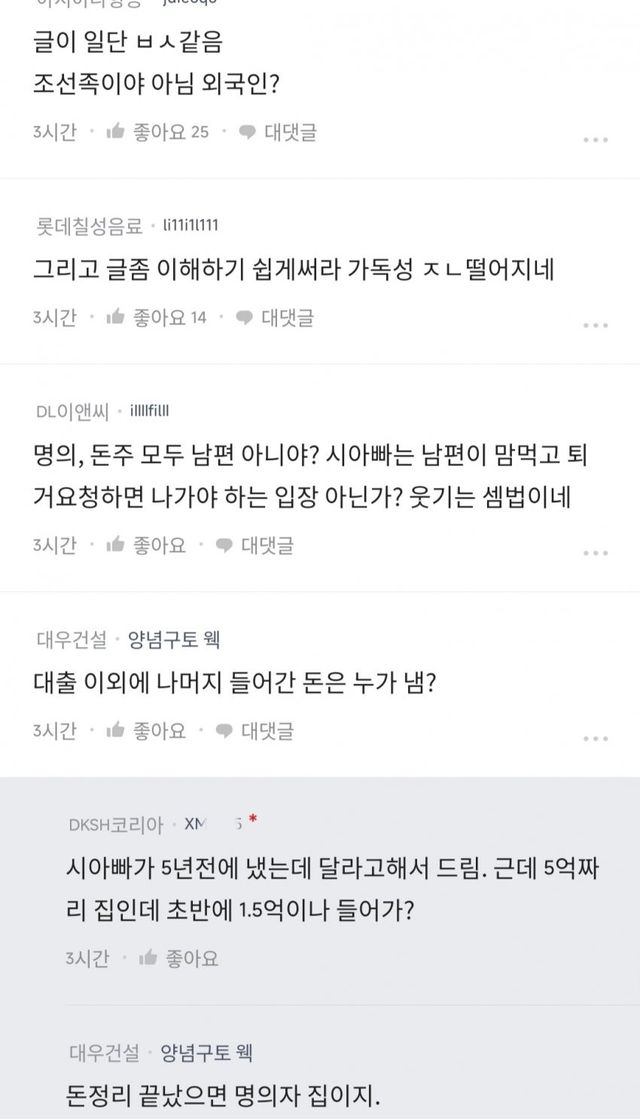Reply to DL이앤씨's comment
Screen dimensions: 640x1119
click(254, 545)
